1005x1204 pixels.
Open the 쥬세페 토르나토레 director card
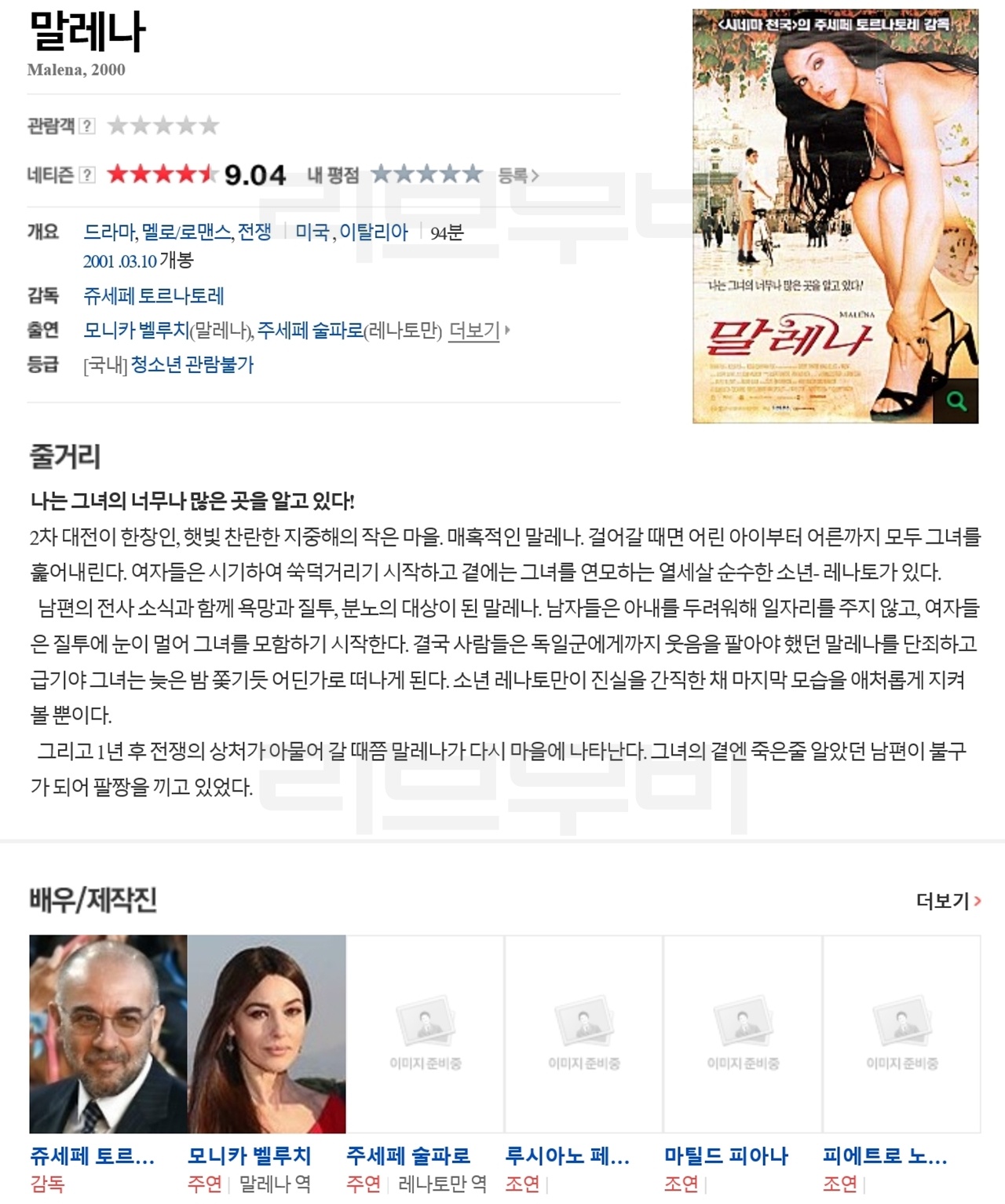point(108,1034)
